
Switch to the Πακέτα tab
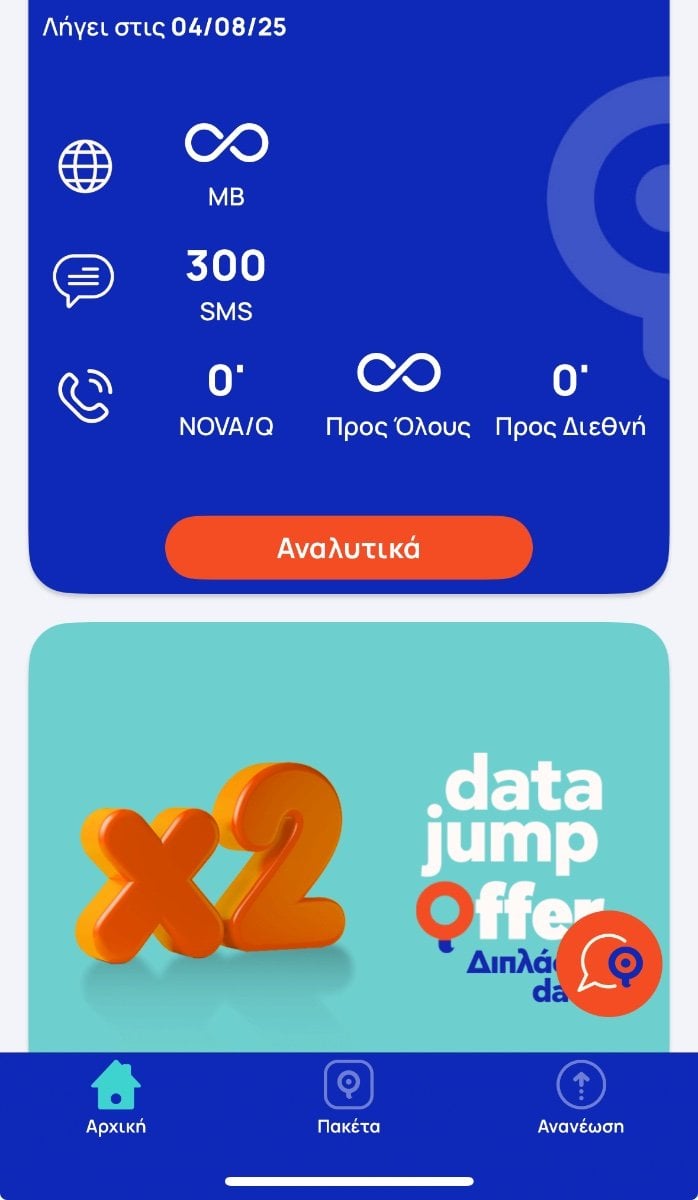point(348,1098)
